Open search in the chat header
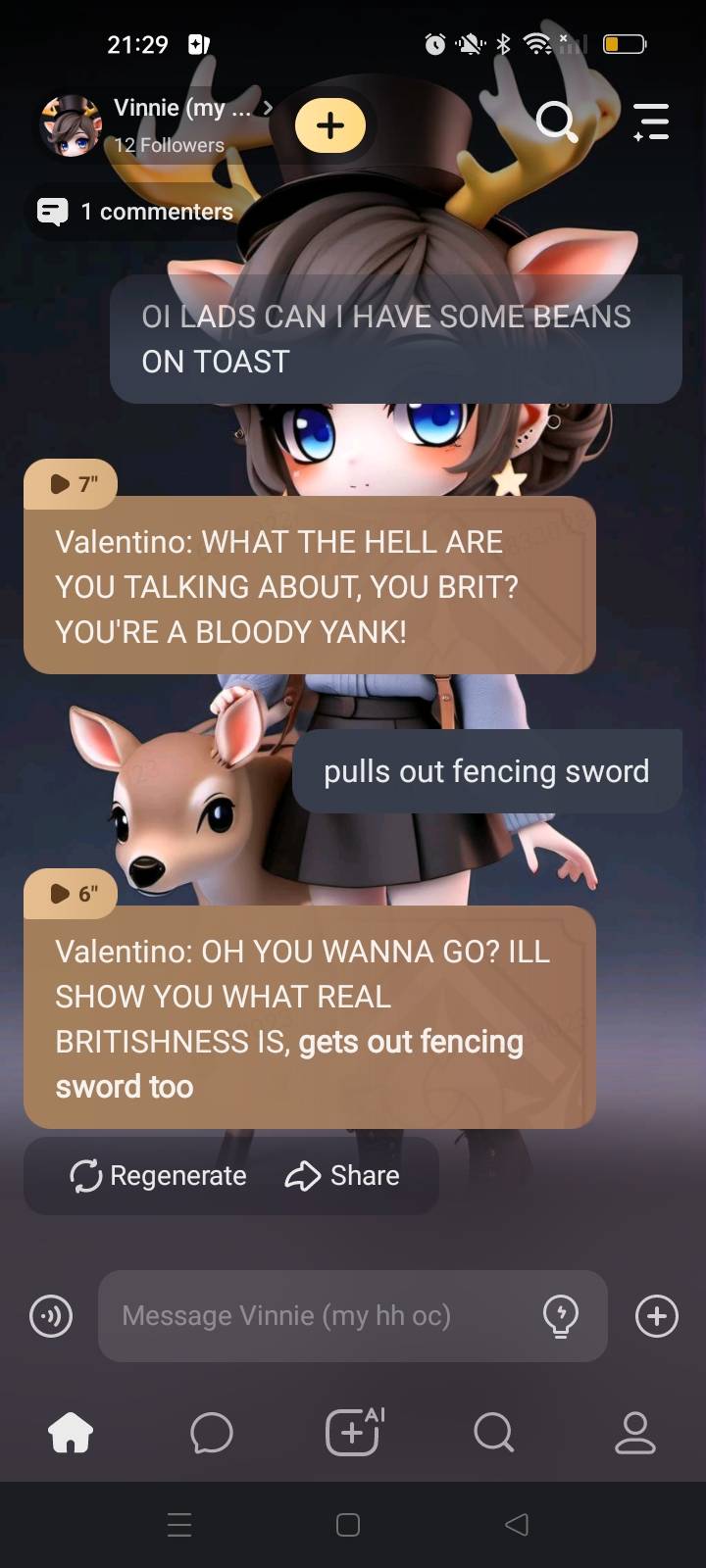The width and height of the screenshot is (706, 1568). 556,123
